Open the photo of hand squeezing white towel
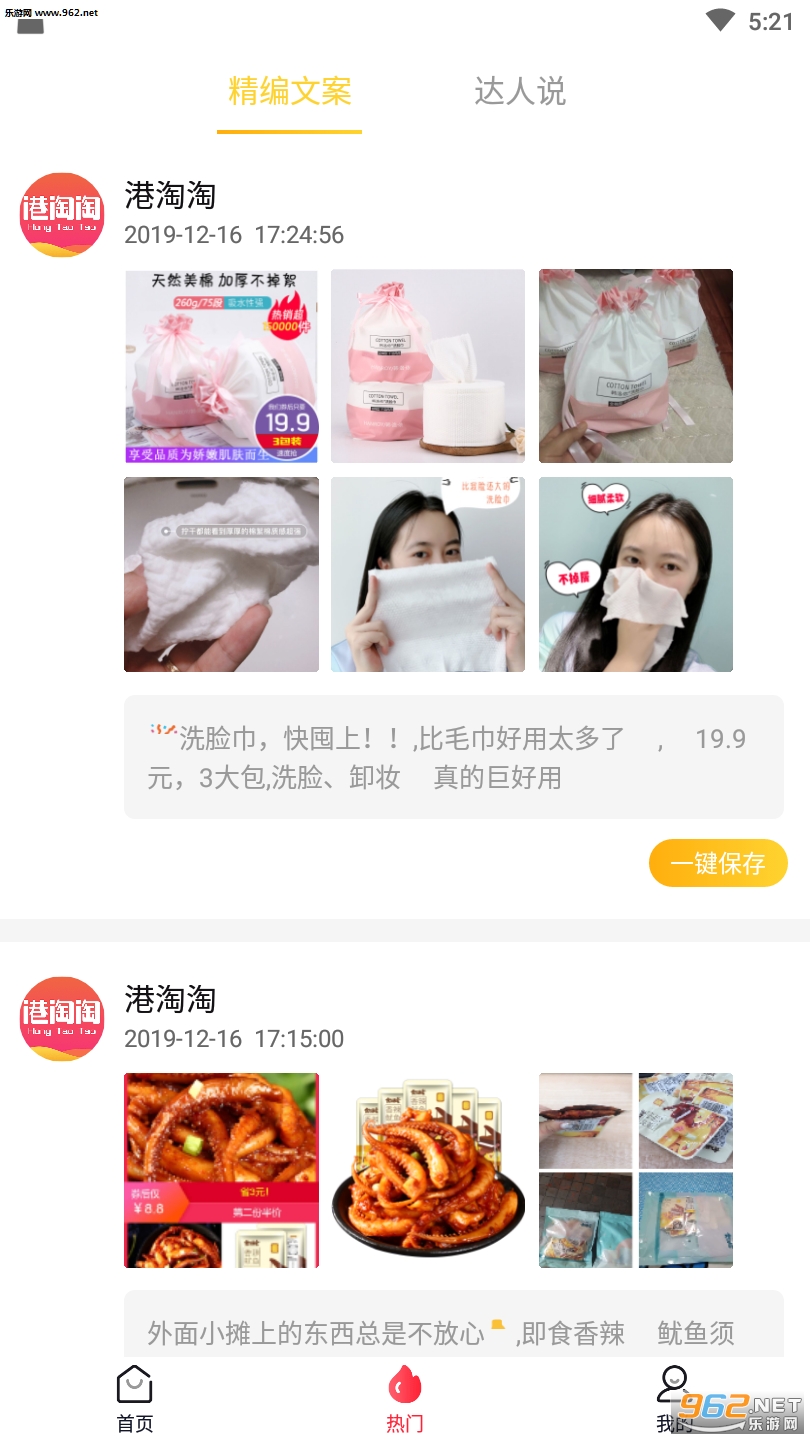The image size is (810, 1440). click(x=221, y=574)
